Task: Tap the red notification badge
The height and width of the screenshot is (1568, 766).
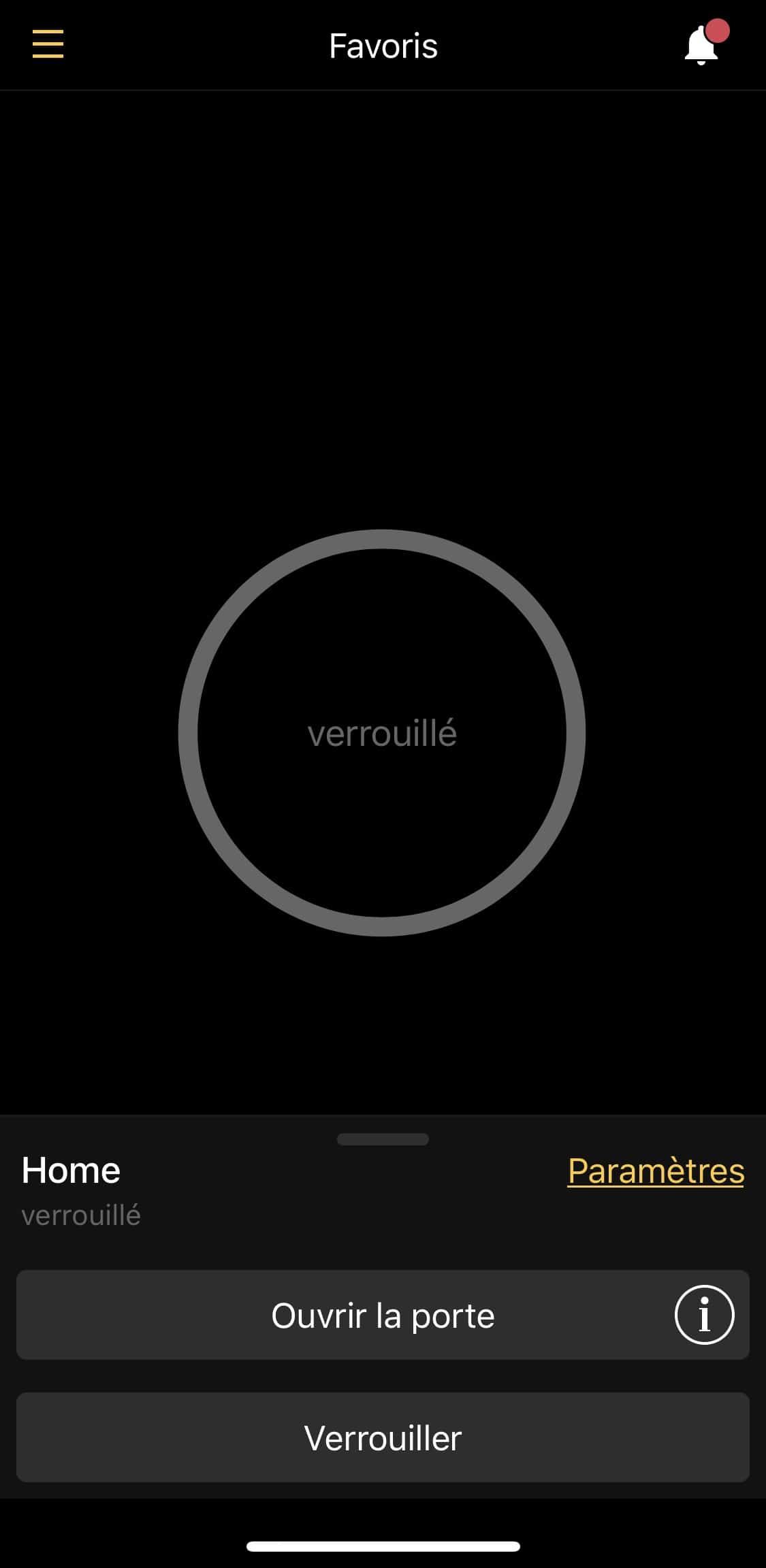Action: (x=716, y=29)
